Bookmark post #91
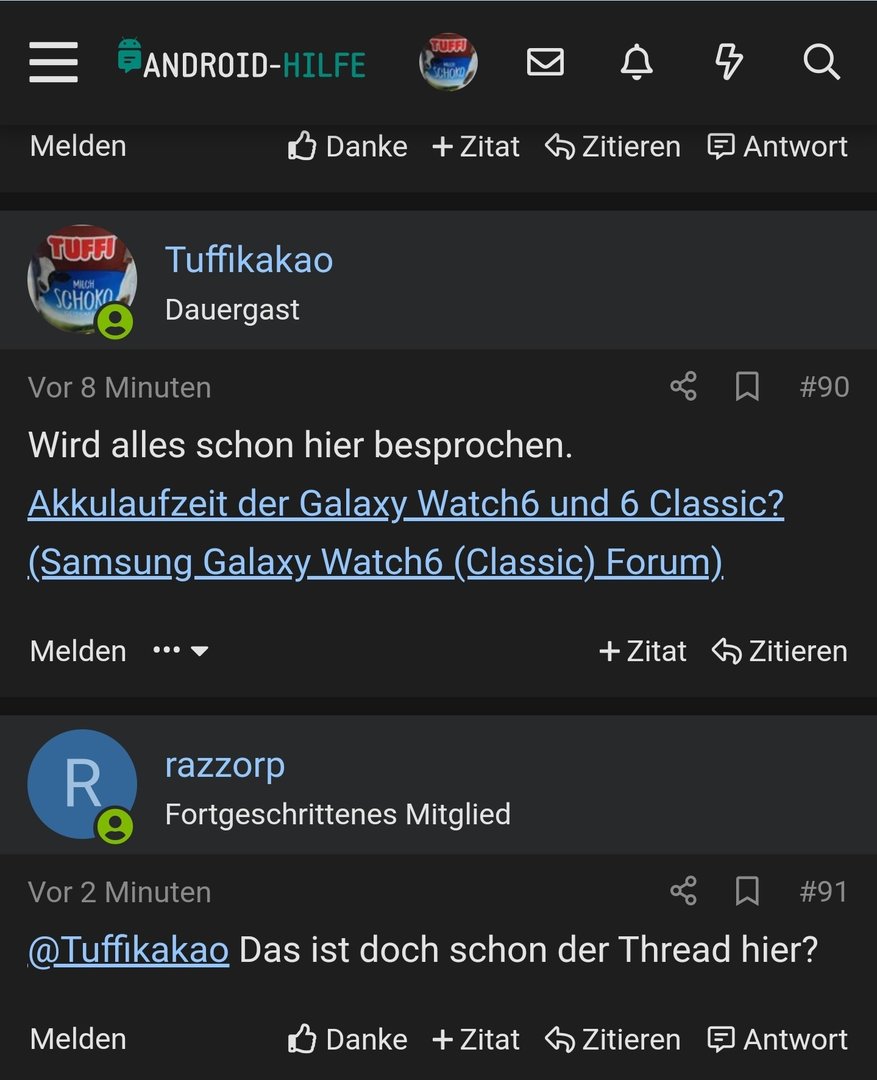877x1080 pixels. [747, 891]
